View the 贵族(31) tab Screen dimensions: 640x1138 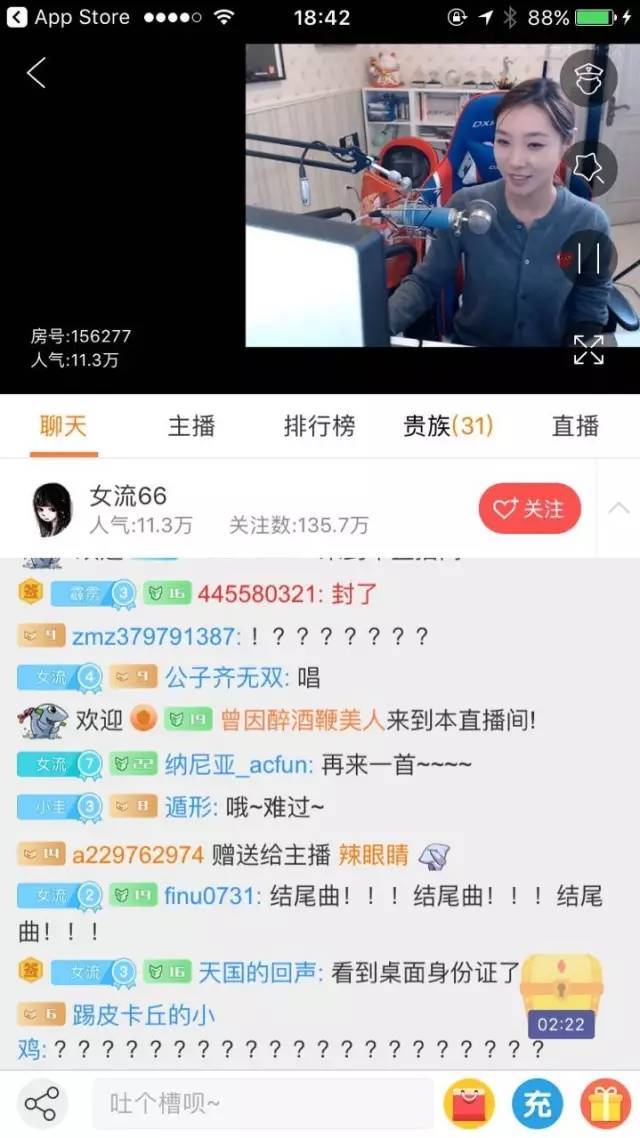448,426
